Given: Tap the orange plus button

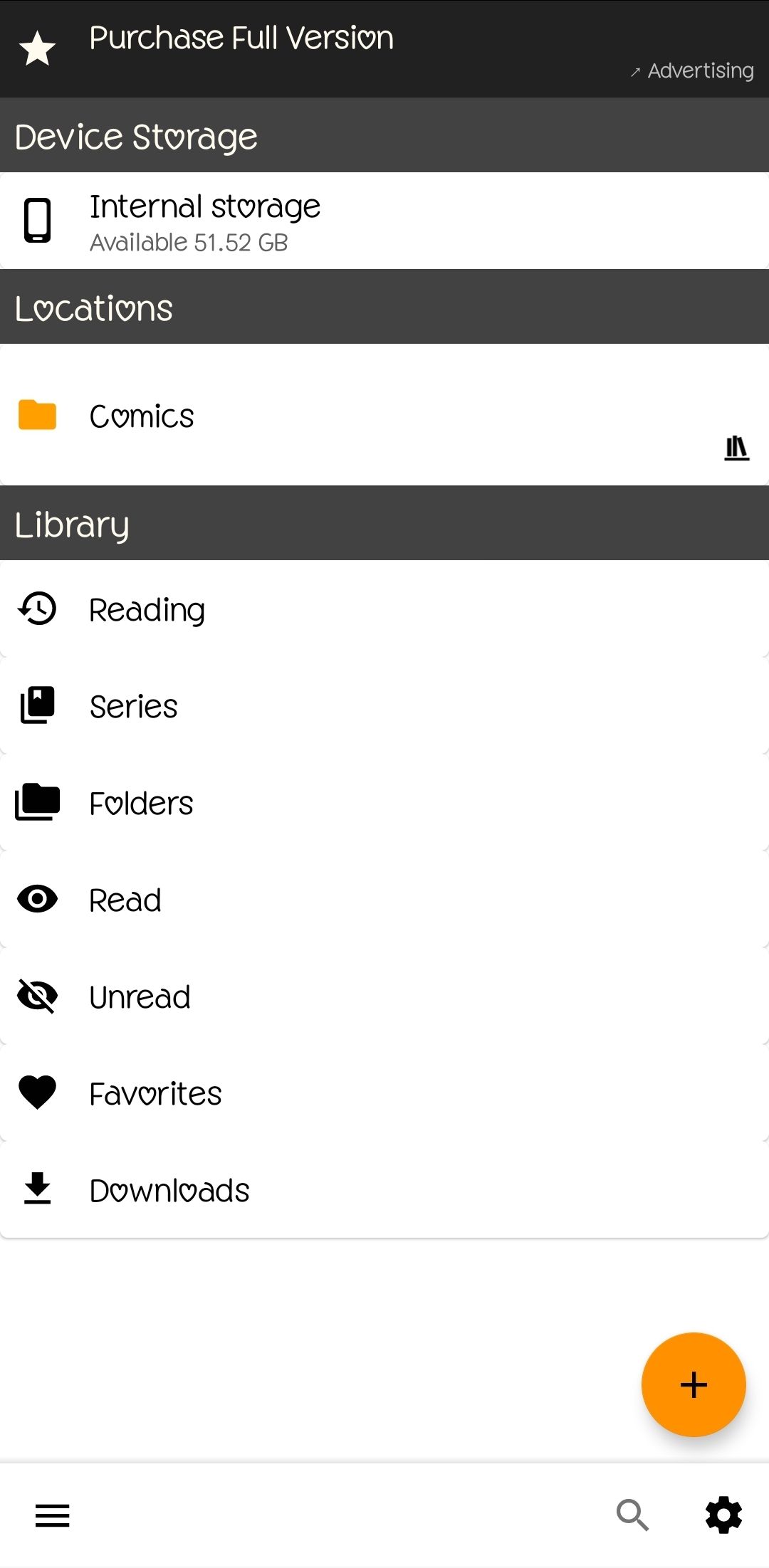Looking at the screenshot, I should [694, 1385].
